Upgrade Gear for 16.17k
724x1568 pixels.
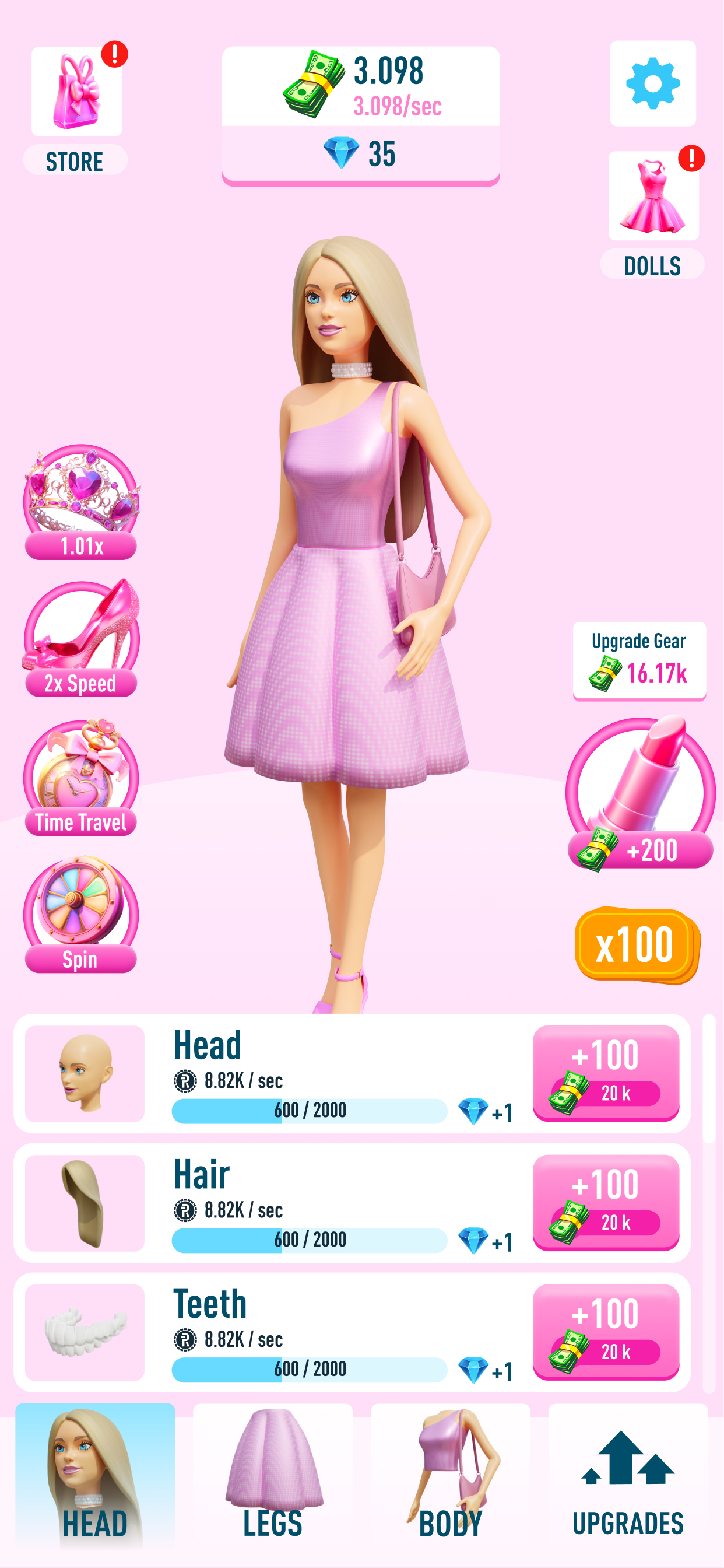click(639, 661)
